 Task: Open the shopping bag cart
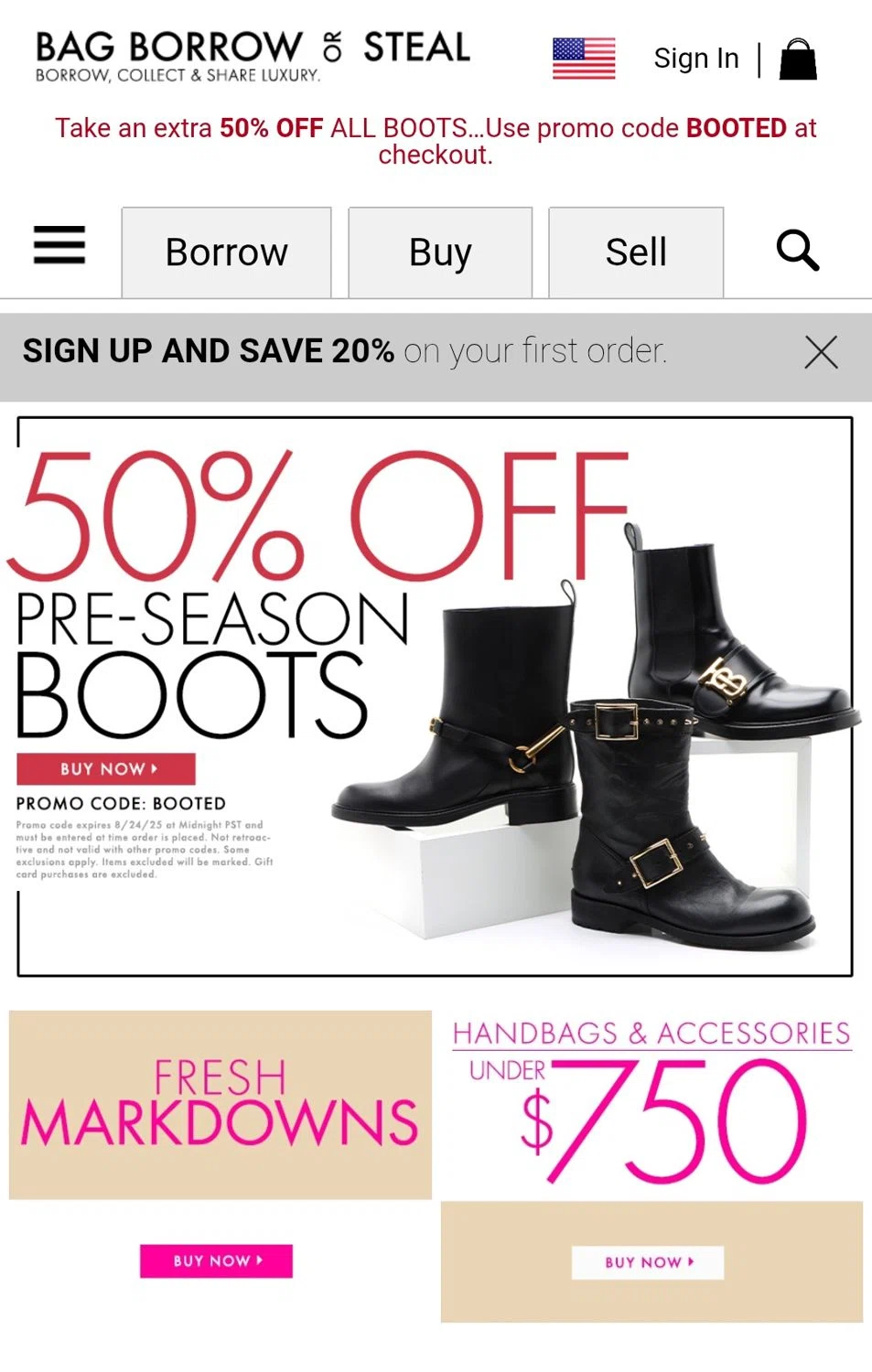click(x=798, y=59)
